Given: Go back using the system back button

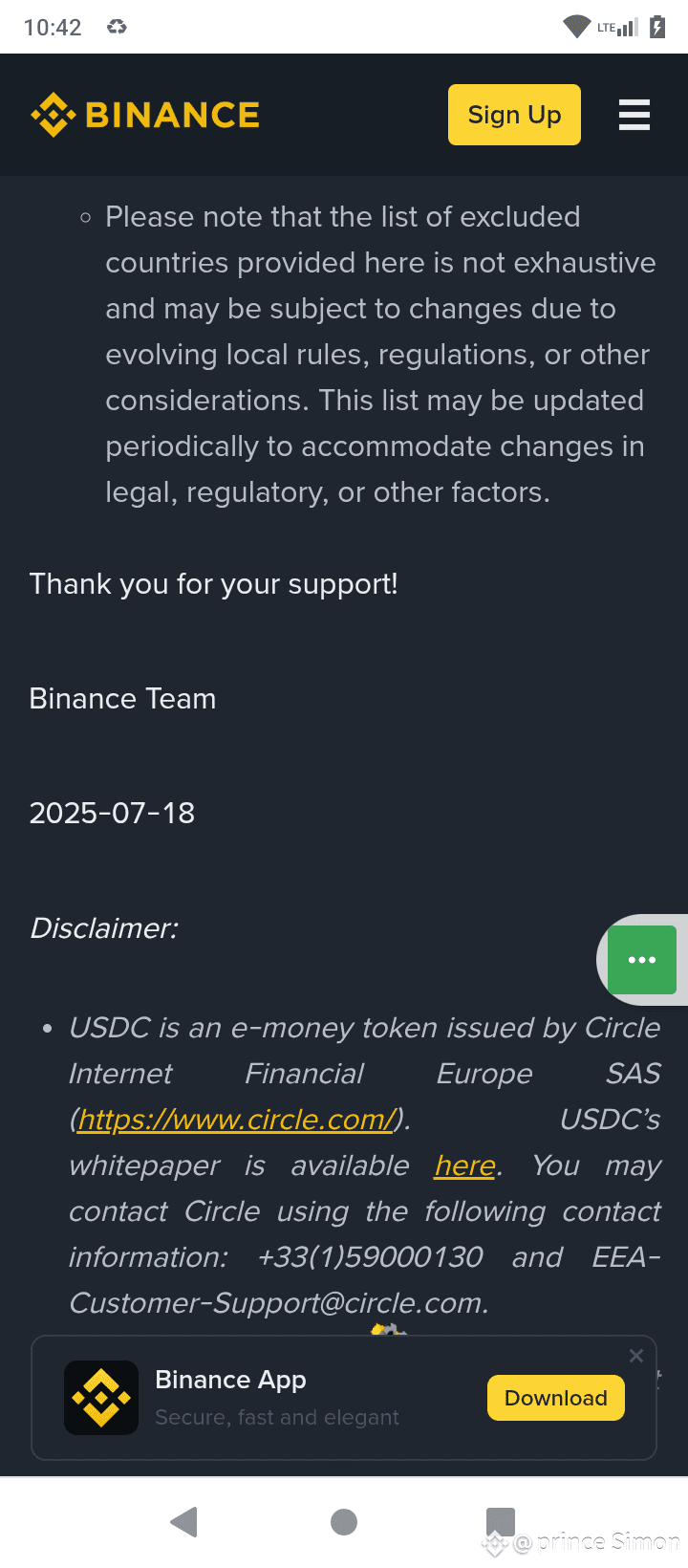Looking at the screenshot, I should [x=183, y=1522].
